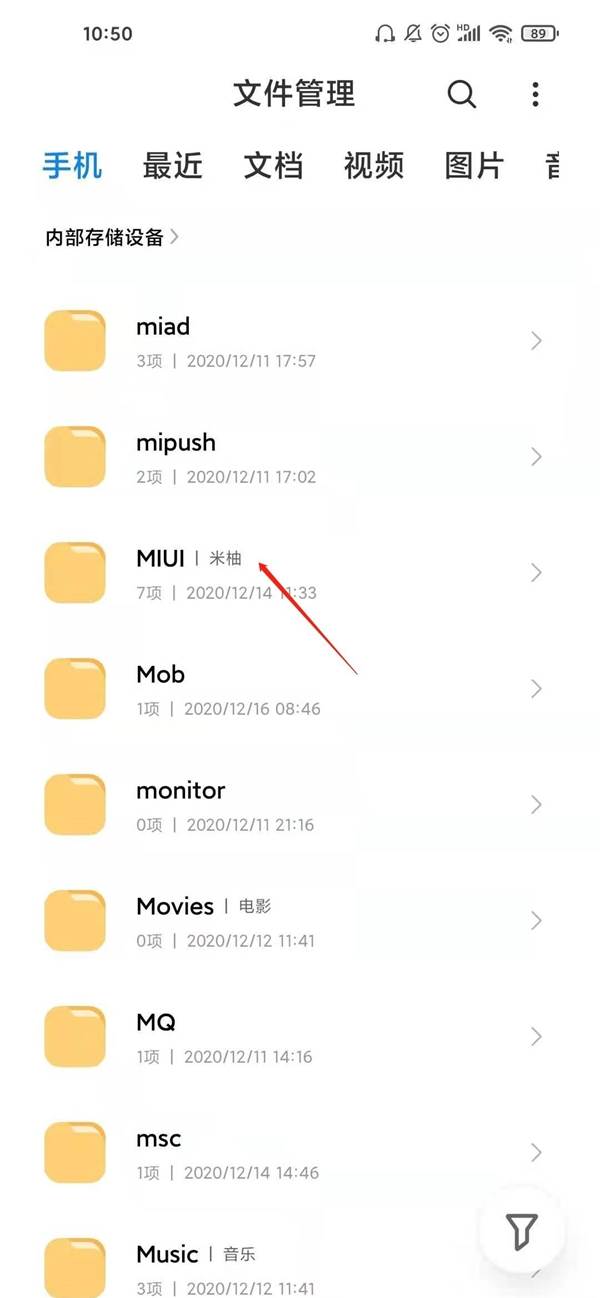Switch to the 最近 tab

pyautogui.click(x=173, y=165)
